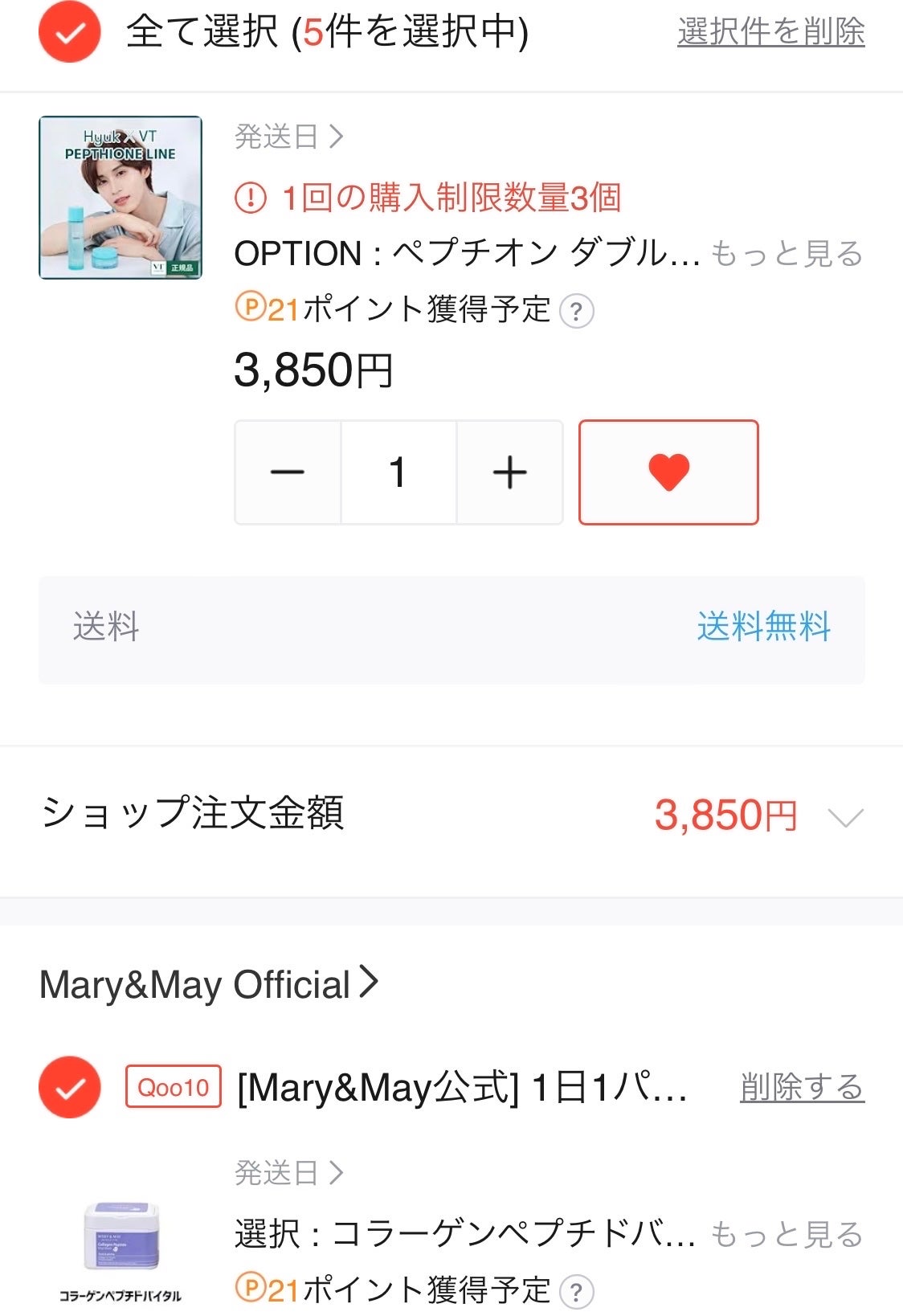Image resolution: width=903 pixels, height=1316 pixels.
Task: Tap the quantity field showing 1
Action: (x=398, y=472)
